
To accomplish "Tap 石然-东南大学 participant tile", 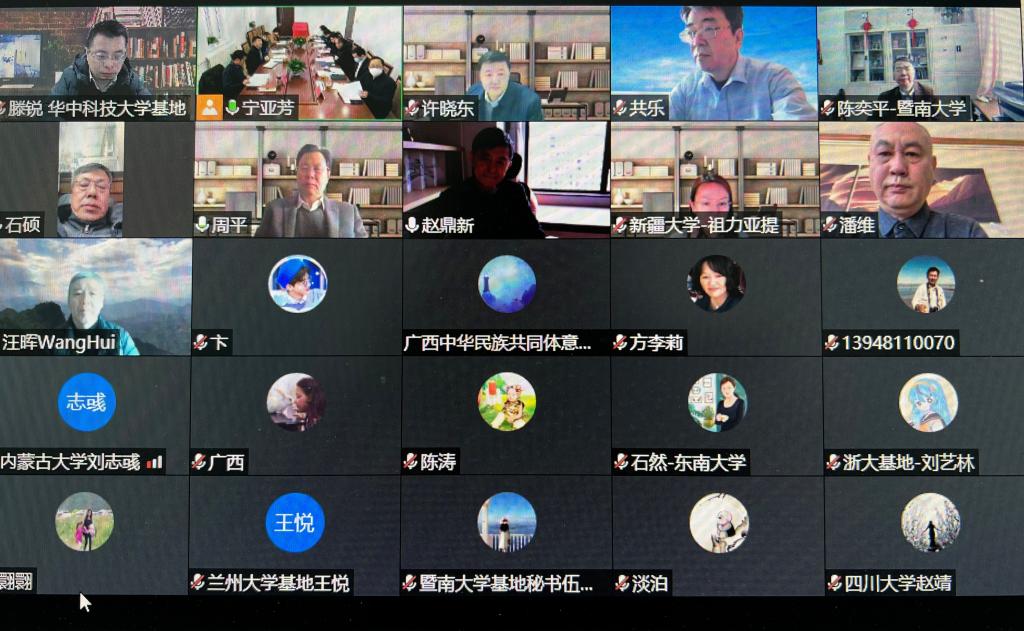I will [716, 414].
